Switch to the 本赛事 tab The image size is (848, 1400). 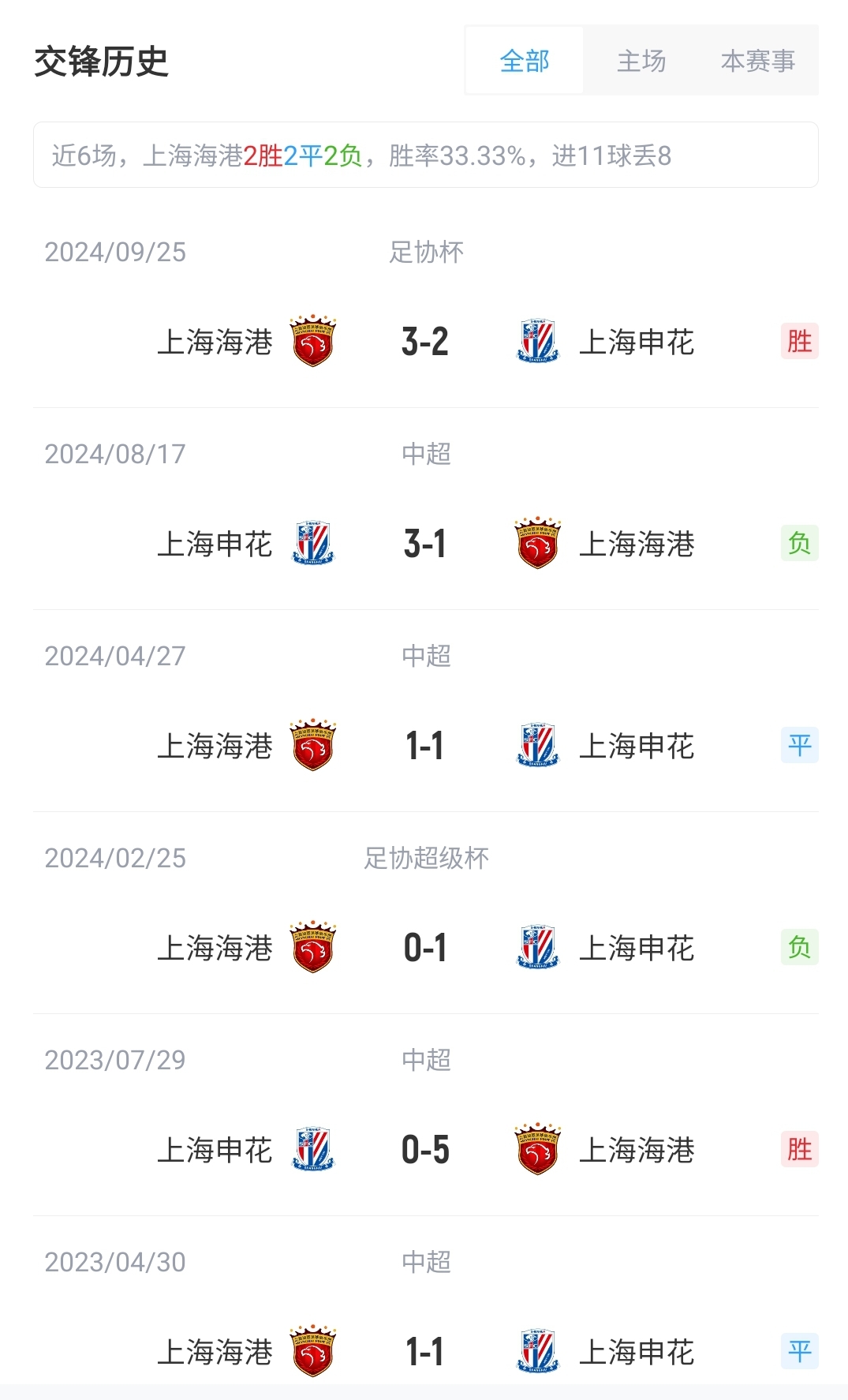pyautogui.click(x=757, y=61)
